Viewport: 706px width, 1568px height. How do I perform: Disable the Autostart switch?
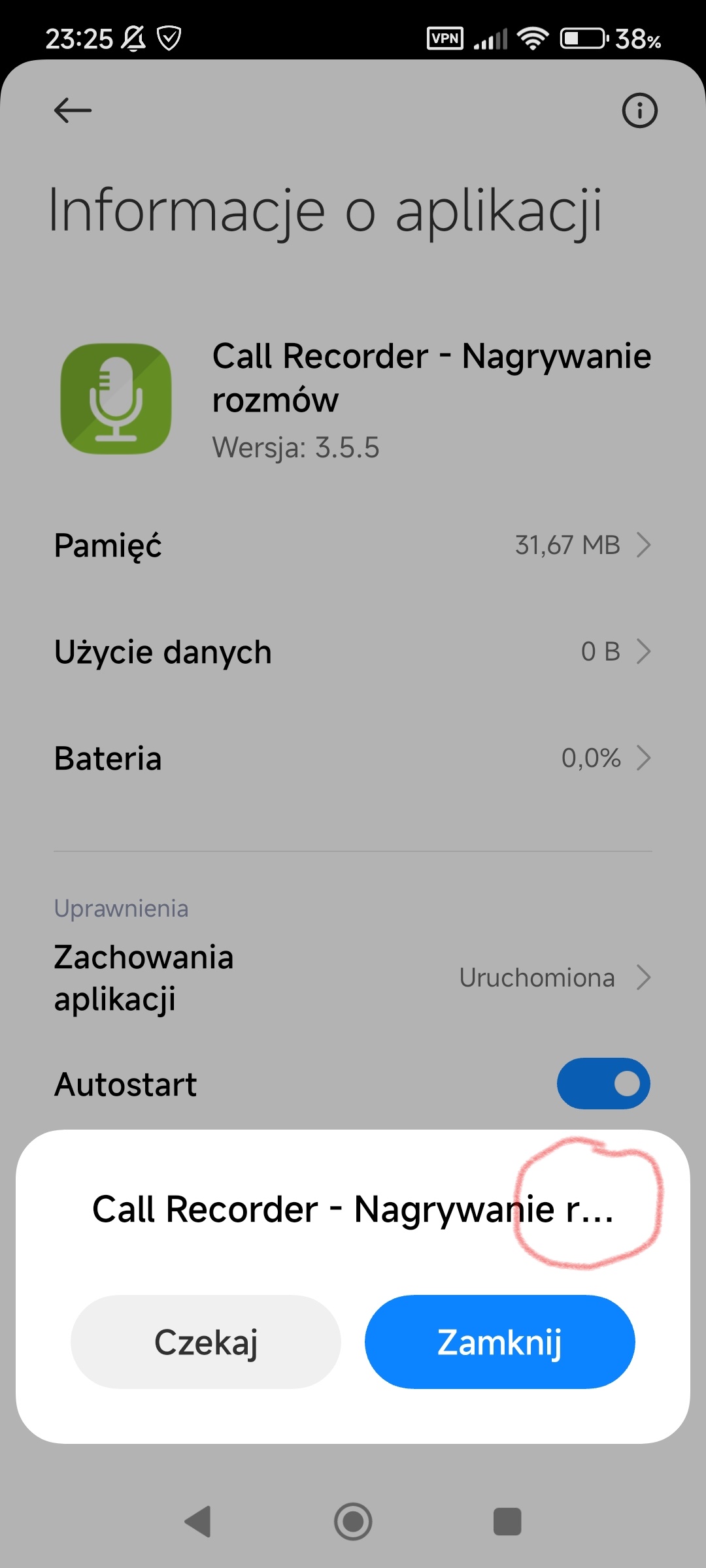click(x=603, y=1084)
